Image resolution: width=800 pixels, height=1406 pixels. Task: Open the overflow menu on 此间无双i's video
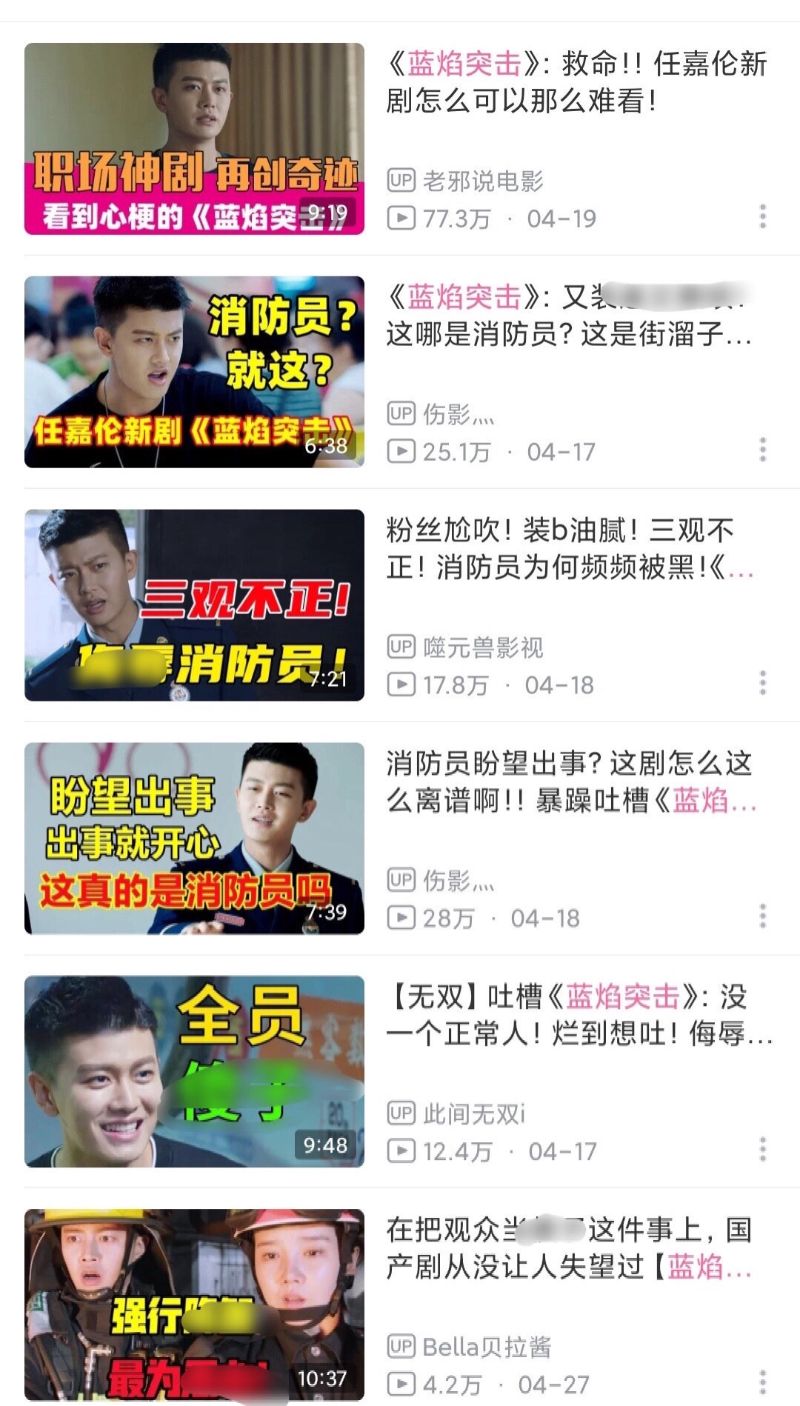pos(763,1149)
